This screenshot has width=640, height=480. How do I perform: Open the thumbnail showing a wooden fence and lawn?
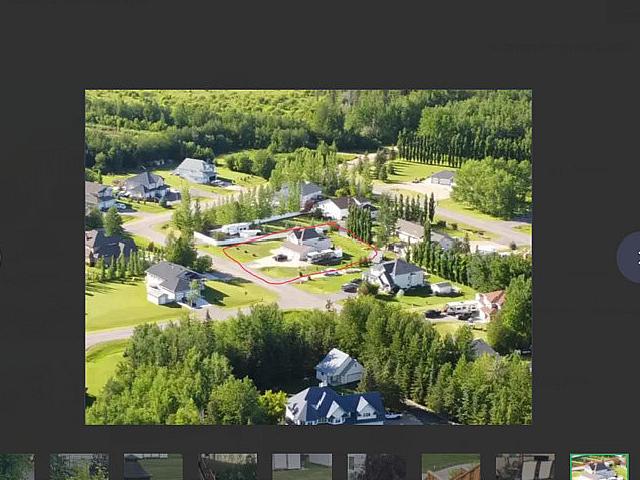(x=450, y=467)
